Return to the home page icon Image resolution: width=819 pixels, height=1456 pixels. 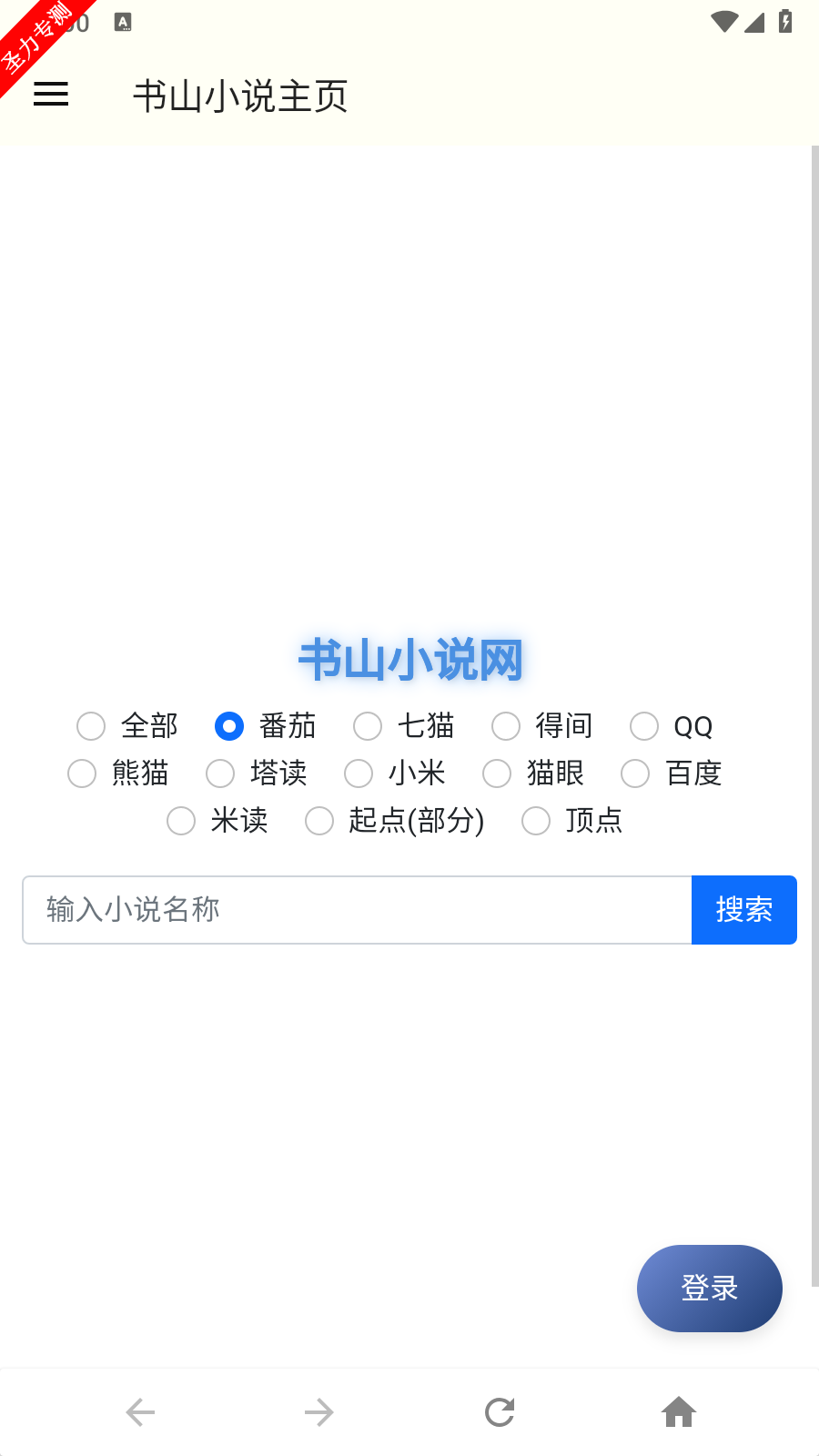pos(679,1412)
